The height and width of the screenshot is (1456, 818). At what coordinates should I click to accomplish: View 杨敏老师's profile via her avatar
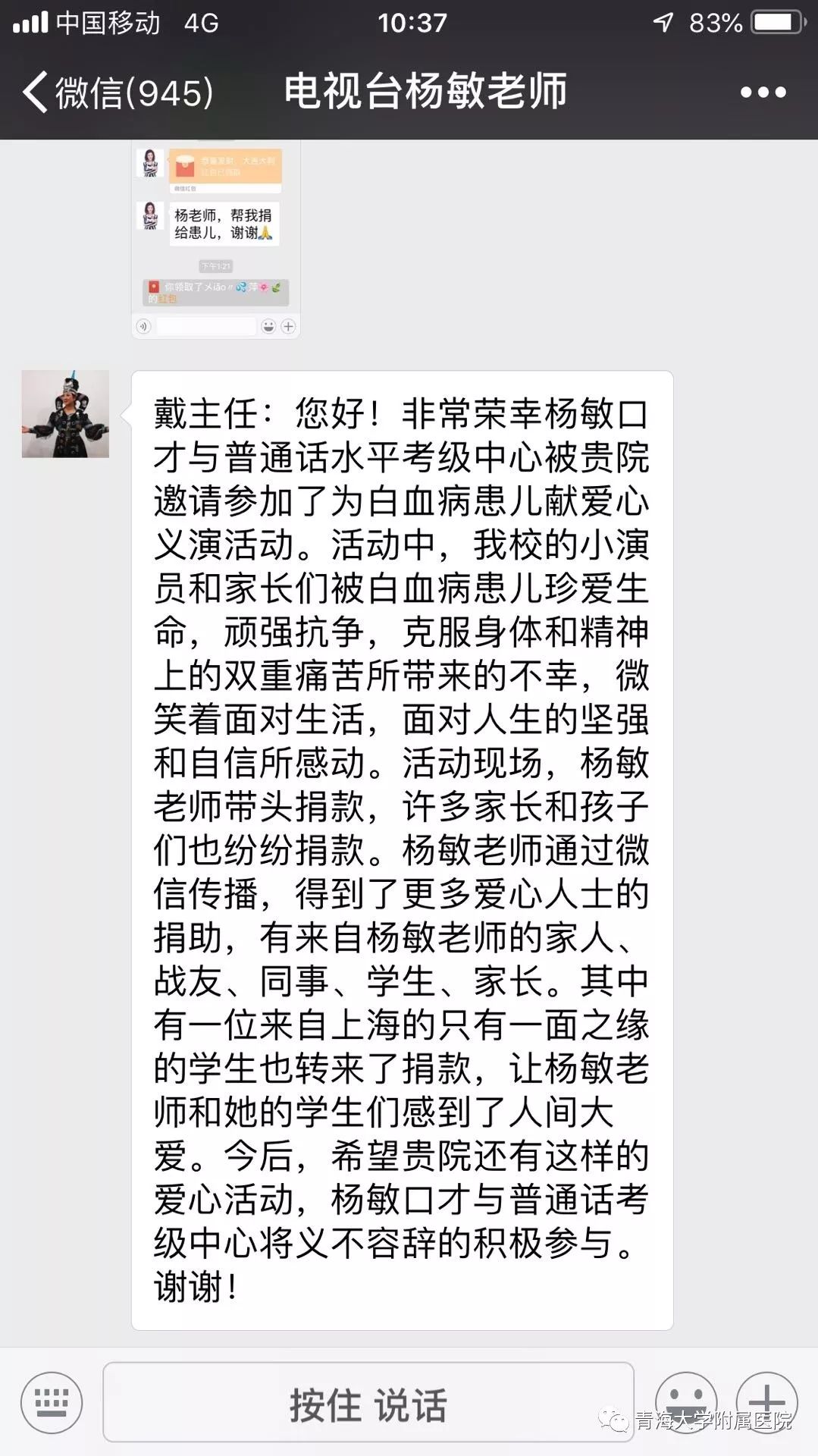(x=65, y=414)
